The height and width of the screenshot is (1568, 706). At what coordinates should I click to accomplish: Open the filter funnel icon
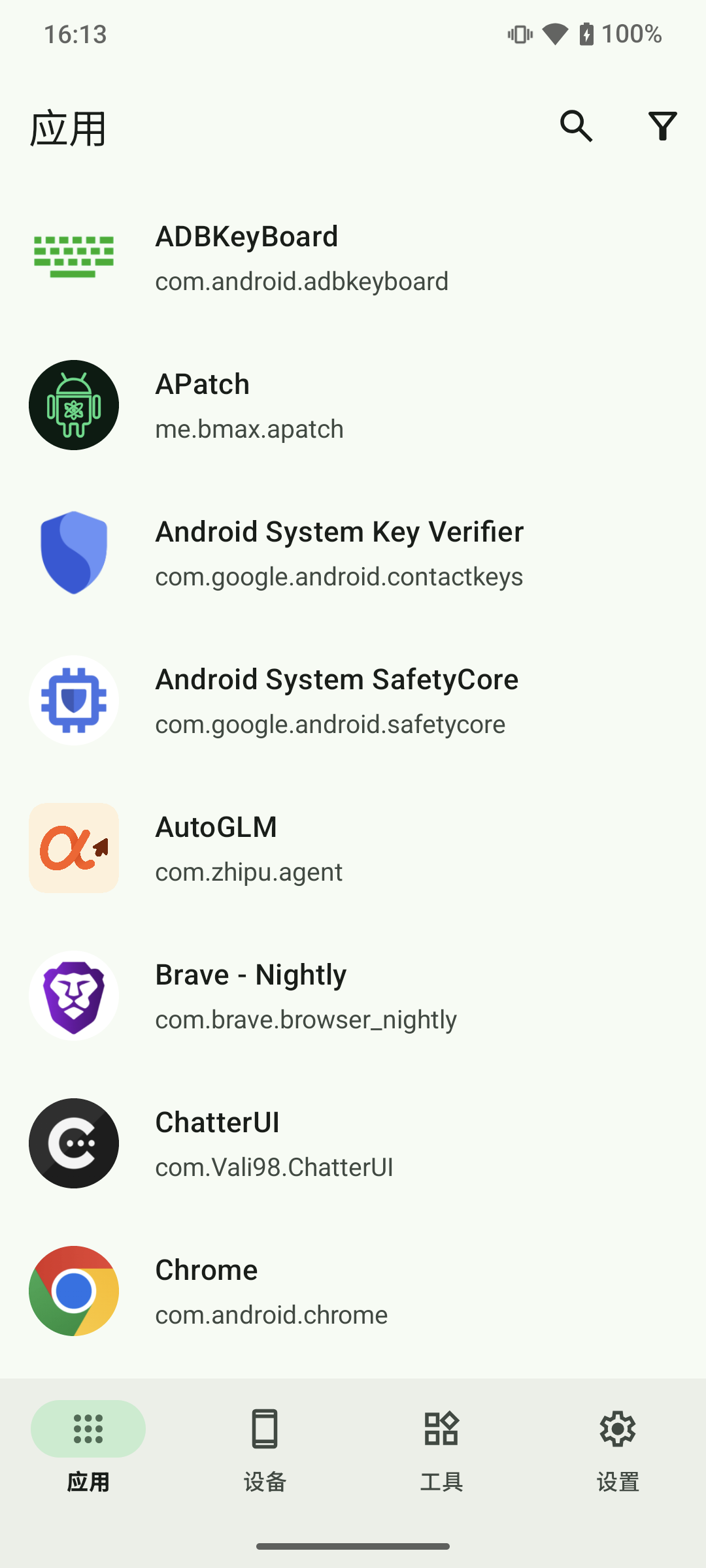click(x=662, y=126)
